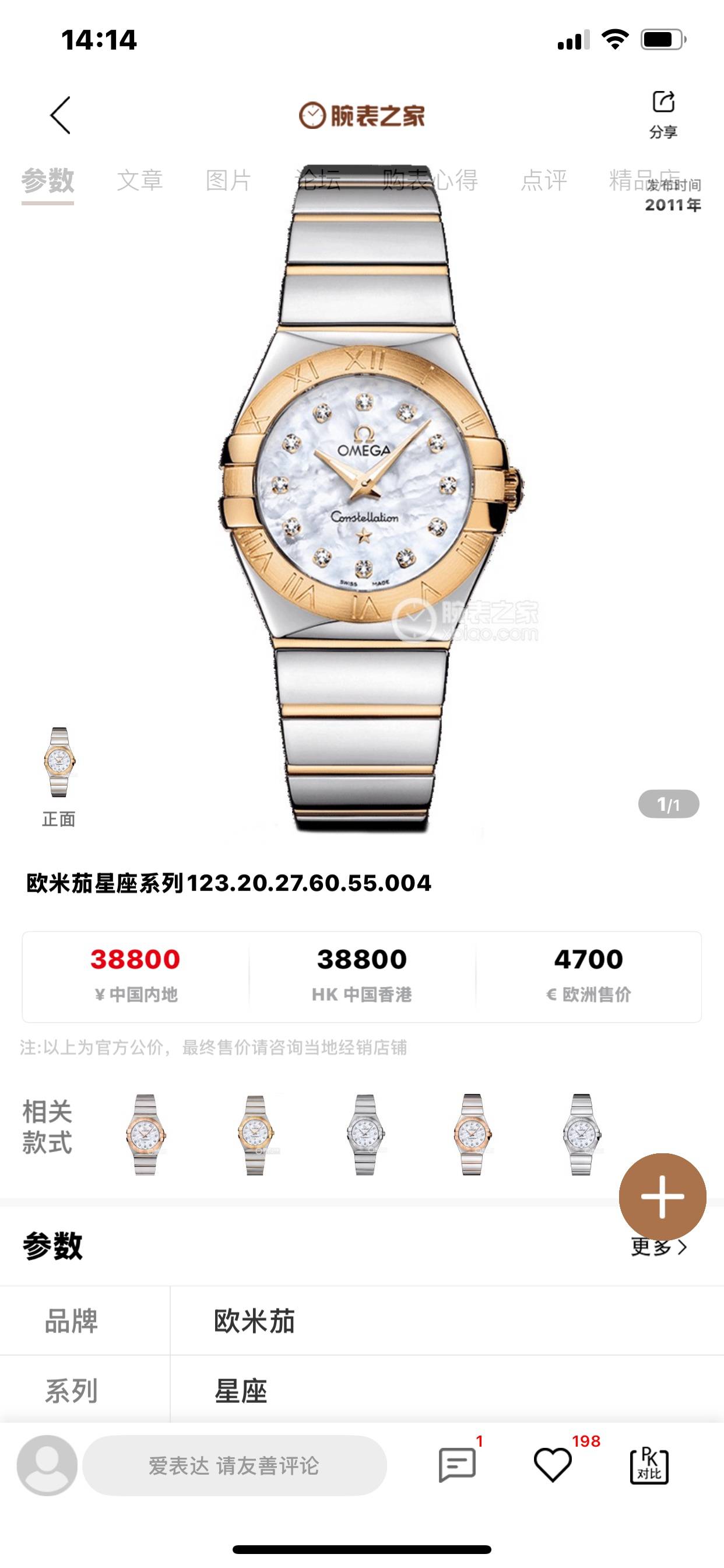Tap the brown plus floating button
Screen dimensions: 724x1568
[x=662, y=1196]
